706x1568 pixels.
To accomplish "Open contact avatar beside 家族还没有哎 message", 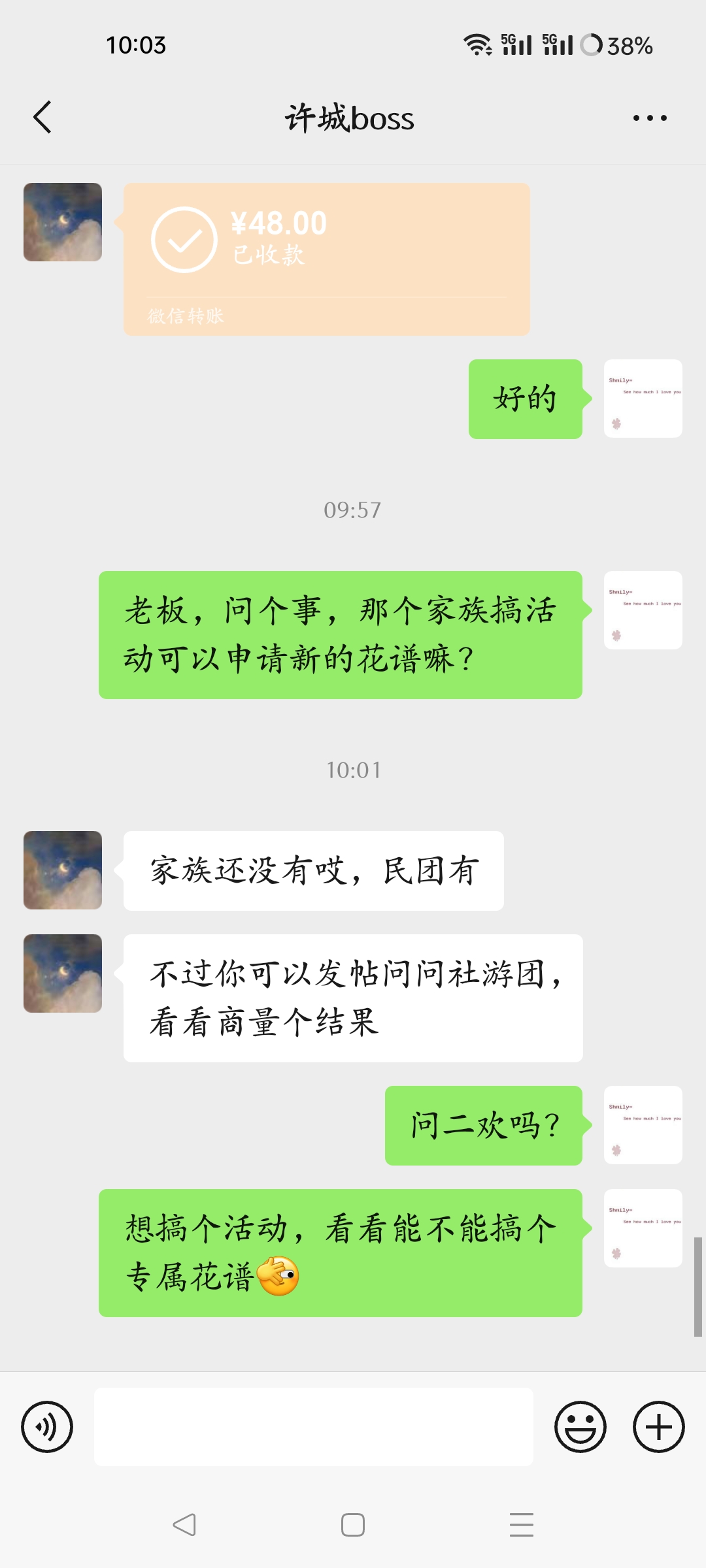I will [63, 870].
